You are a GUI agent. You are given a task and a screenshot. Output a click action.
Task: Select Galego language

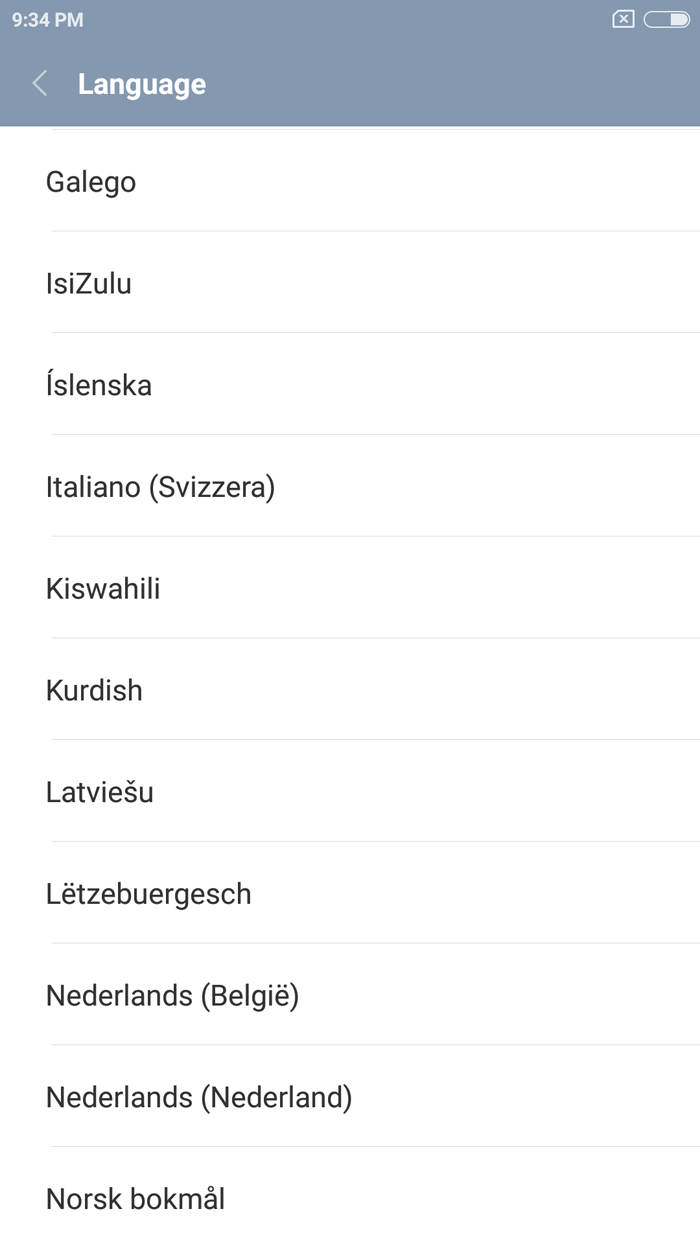(91, 182)
